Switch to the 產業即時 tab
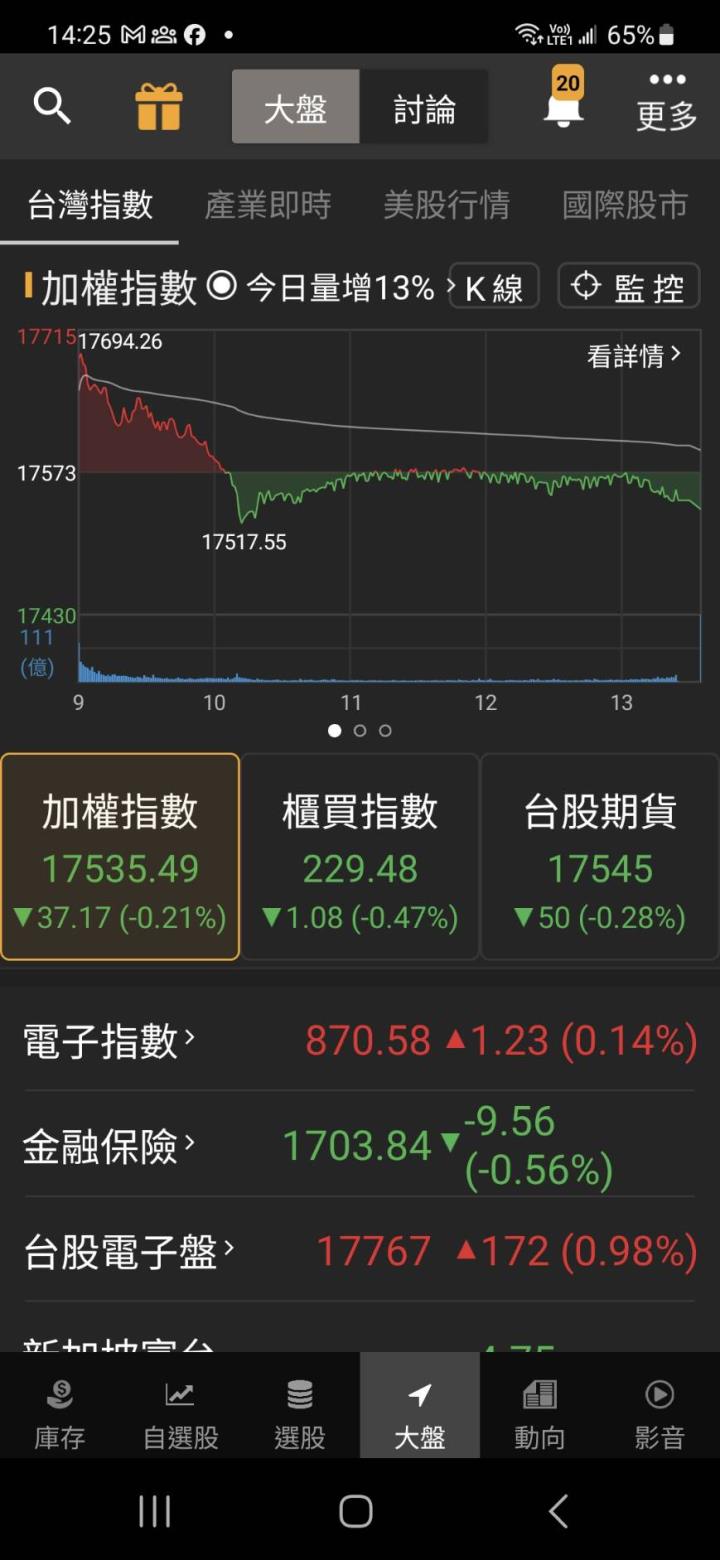720x1560 pixels. click(x=268, y=205)
